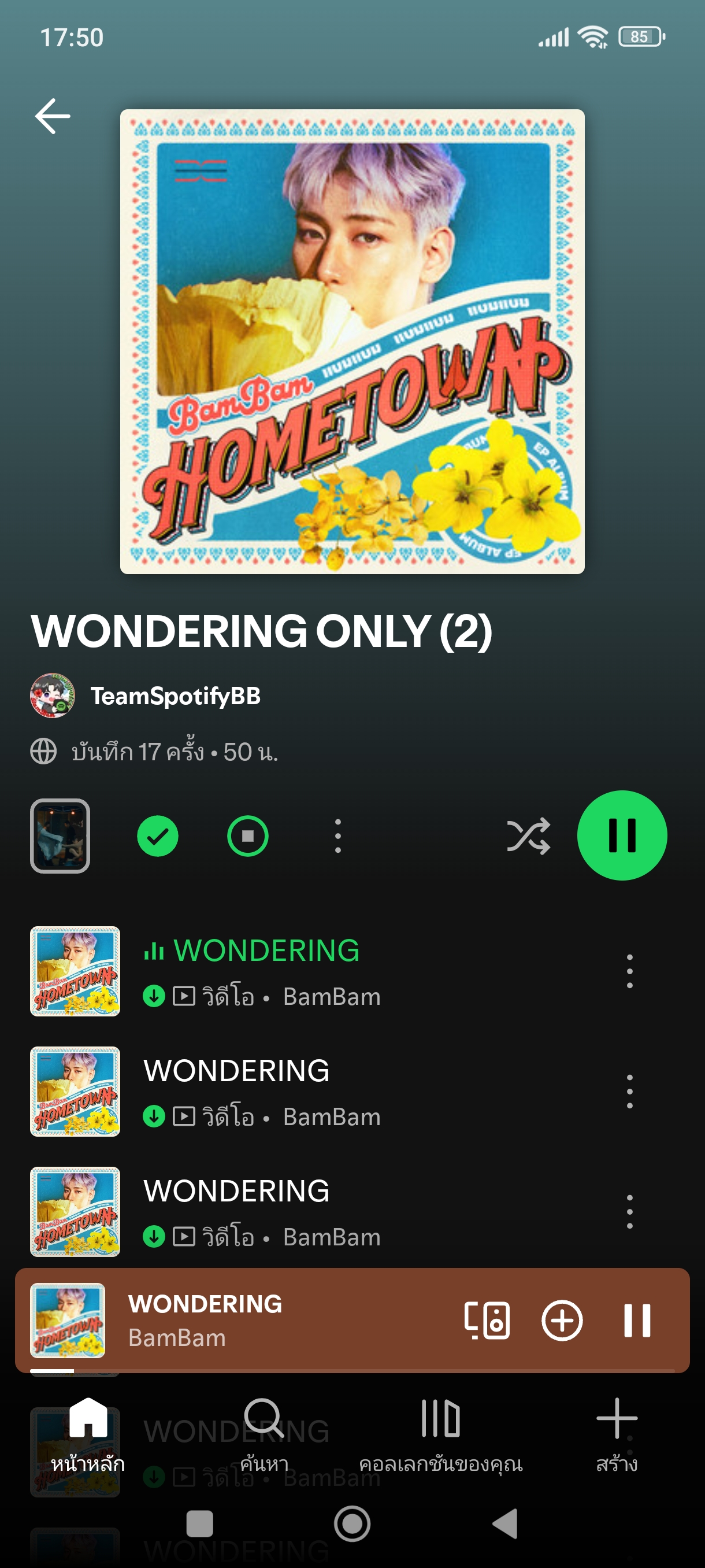Open playlist overflow menu beside download icon
This screenshot has height=1568, width=705.
[337, 837]
